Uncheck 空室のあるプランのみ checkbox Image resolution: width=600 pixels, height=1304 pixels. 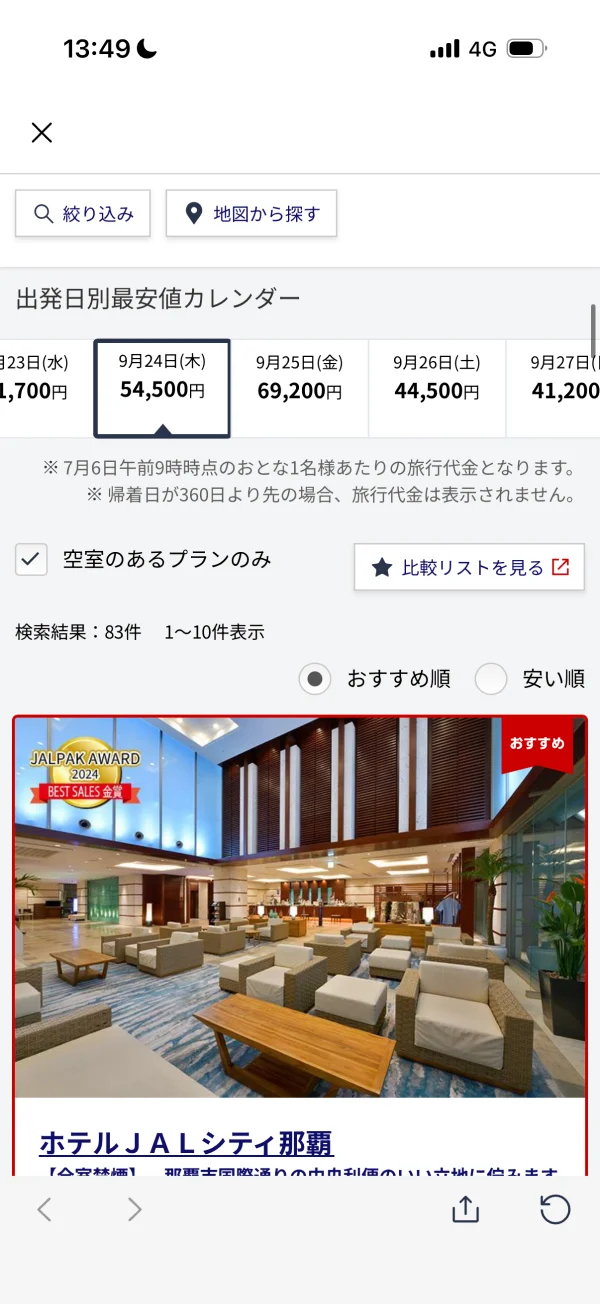tap(32, 559)
